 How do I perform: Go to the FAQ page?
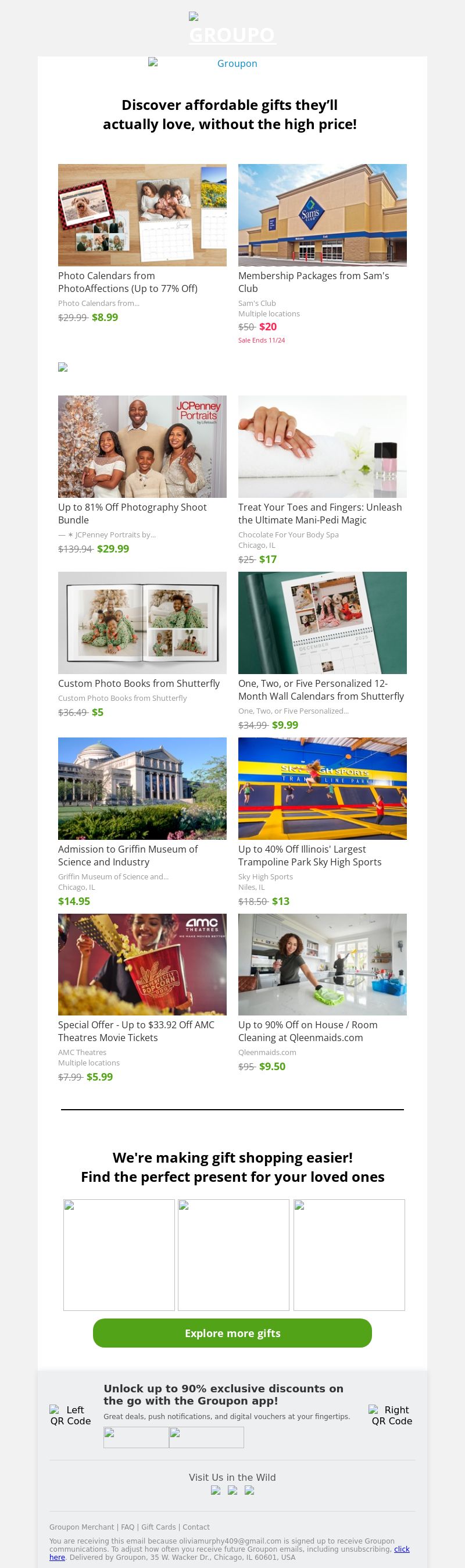coord(127,1527)
